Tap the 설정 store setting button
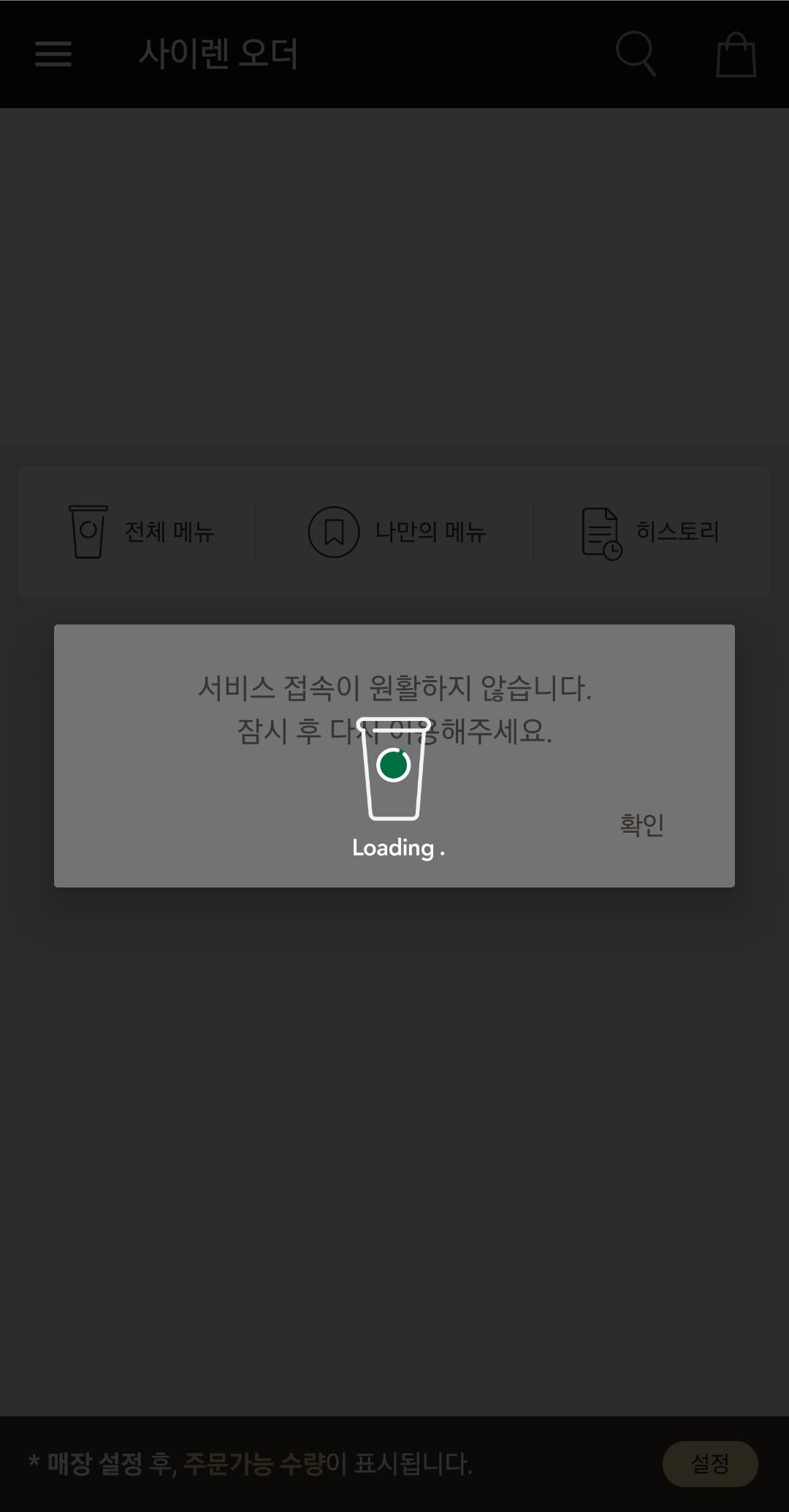Screen dimensions: 789x1512 (709, 1463)
